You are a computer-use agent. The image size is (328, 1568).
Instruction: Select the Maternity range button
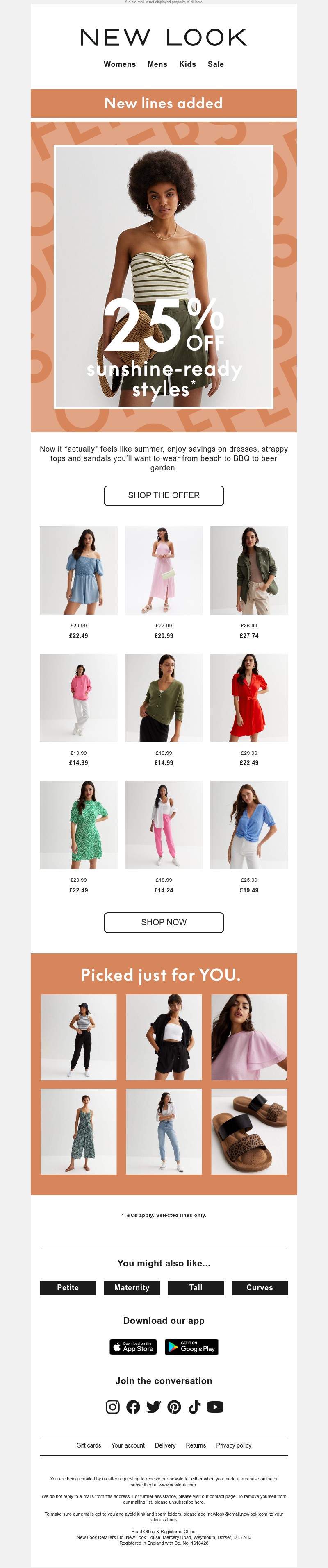pyautogui.click(x=132, y=1287)
